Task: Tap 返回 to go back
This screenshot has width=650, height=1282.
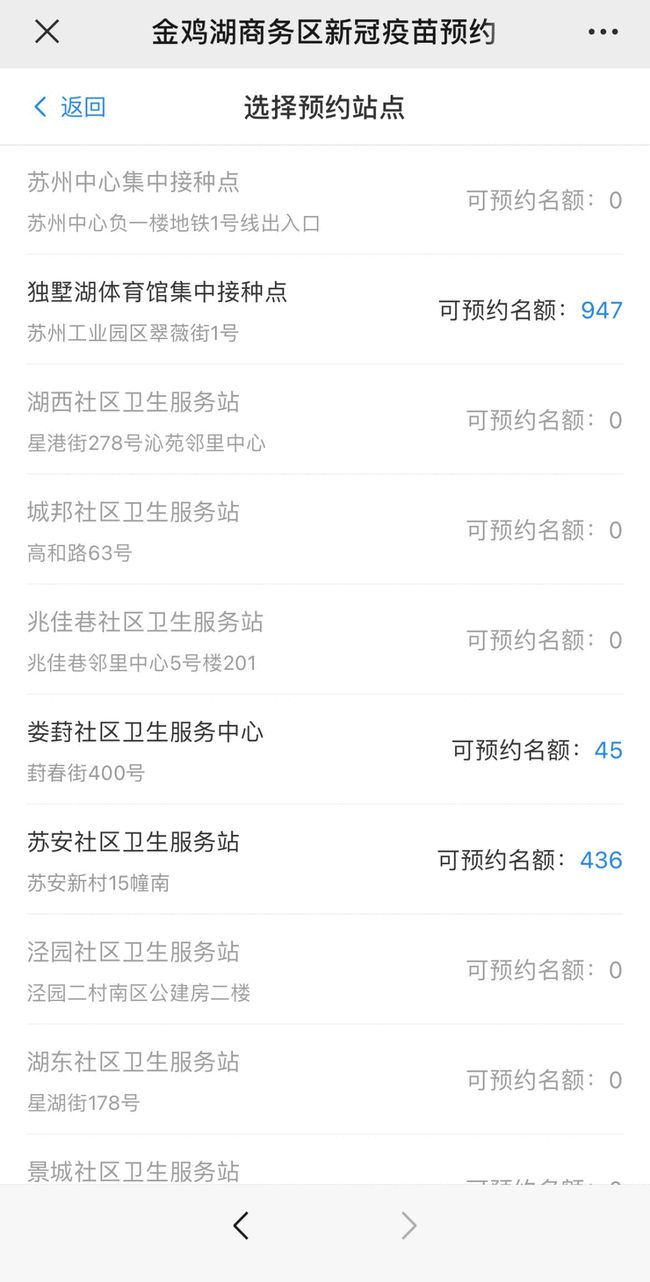Action: click(70, 107)
